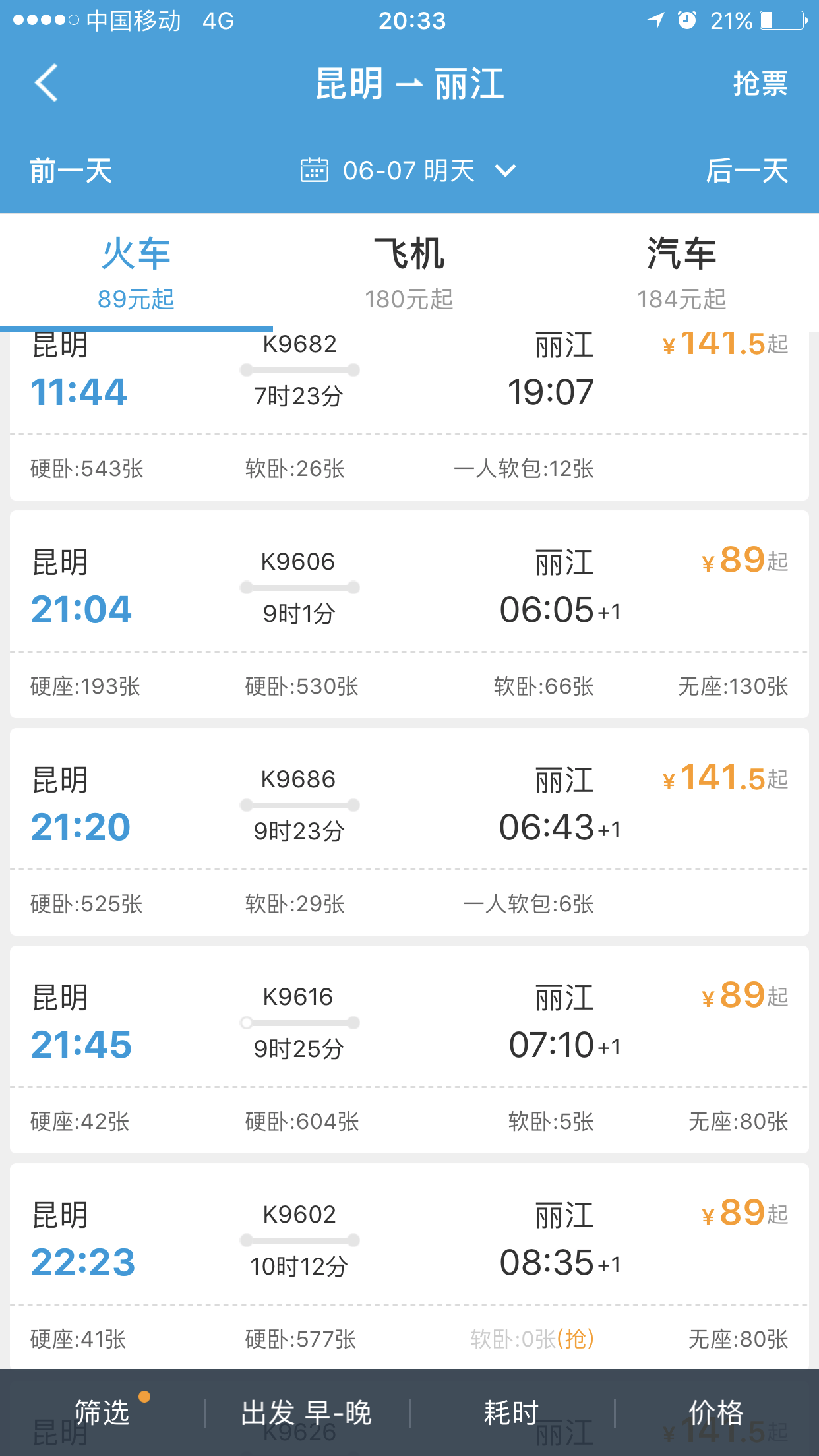Sort by 出发 早-晚 departure time

pos(307,1412)
